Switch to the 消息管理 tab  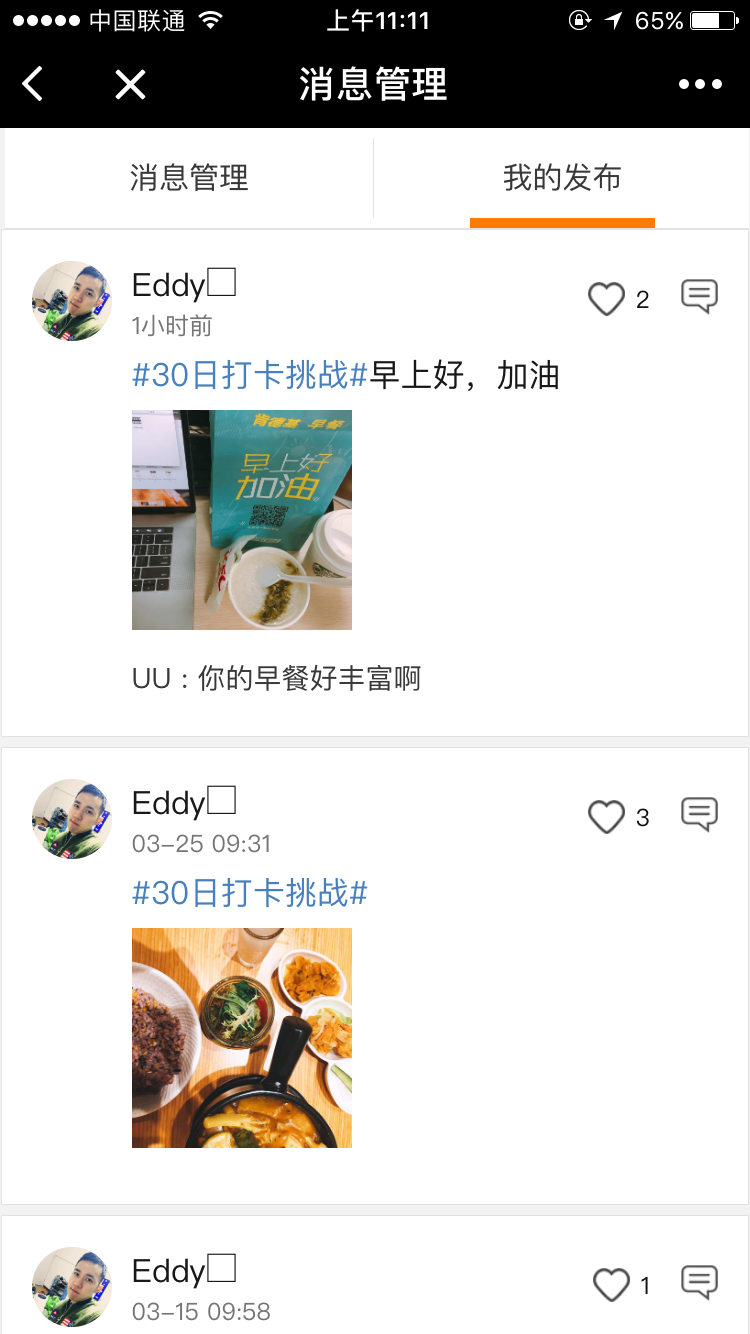[189, 178]
